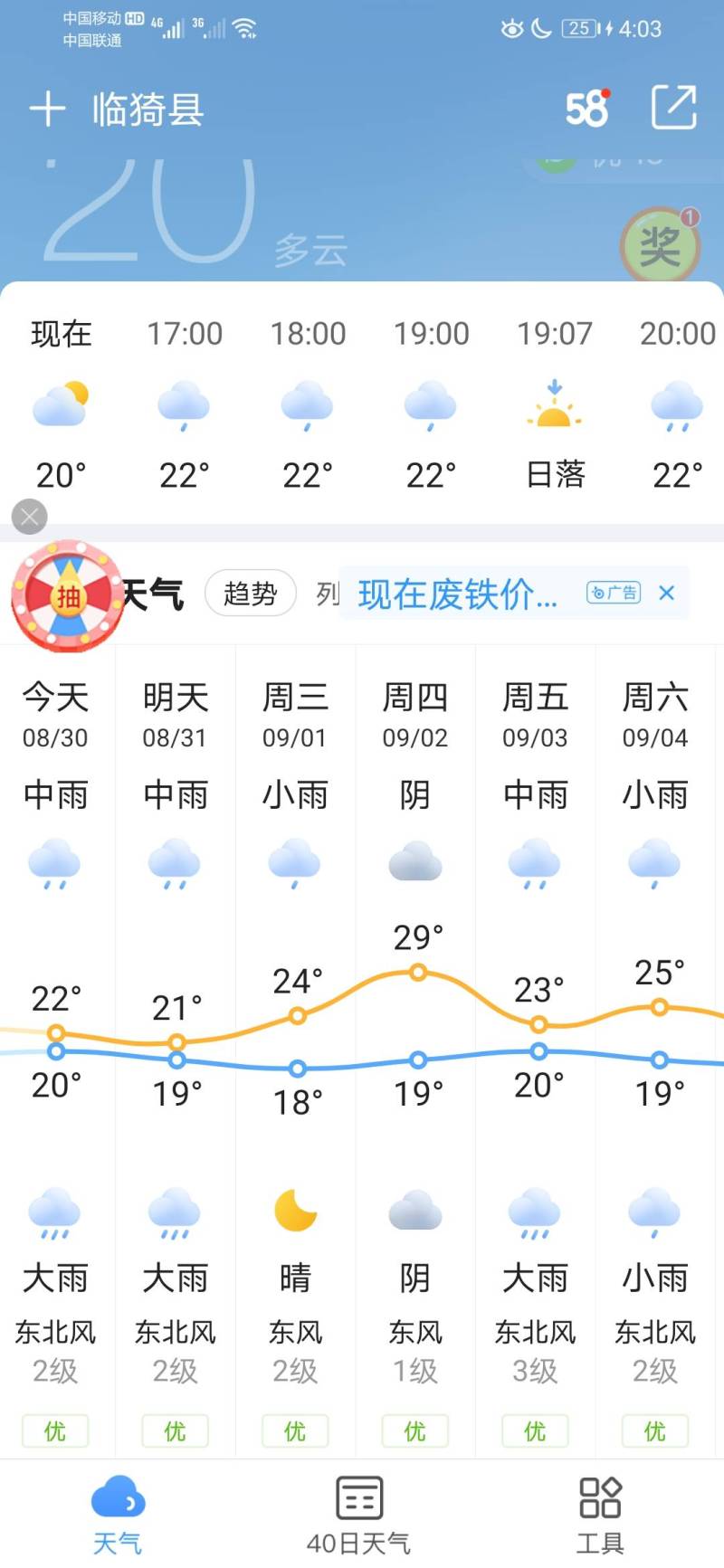Add a new city with plus icon
This screenshot has height=1568, width=724.
coord(47,109)
